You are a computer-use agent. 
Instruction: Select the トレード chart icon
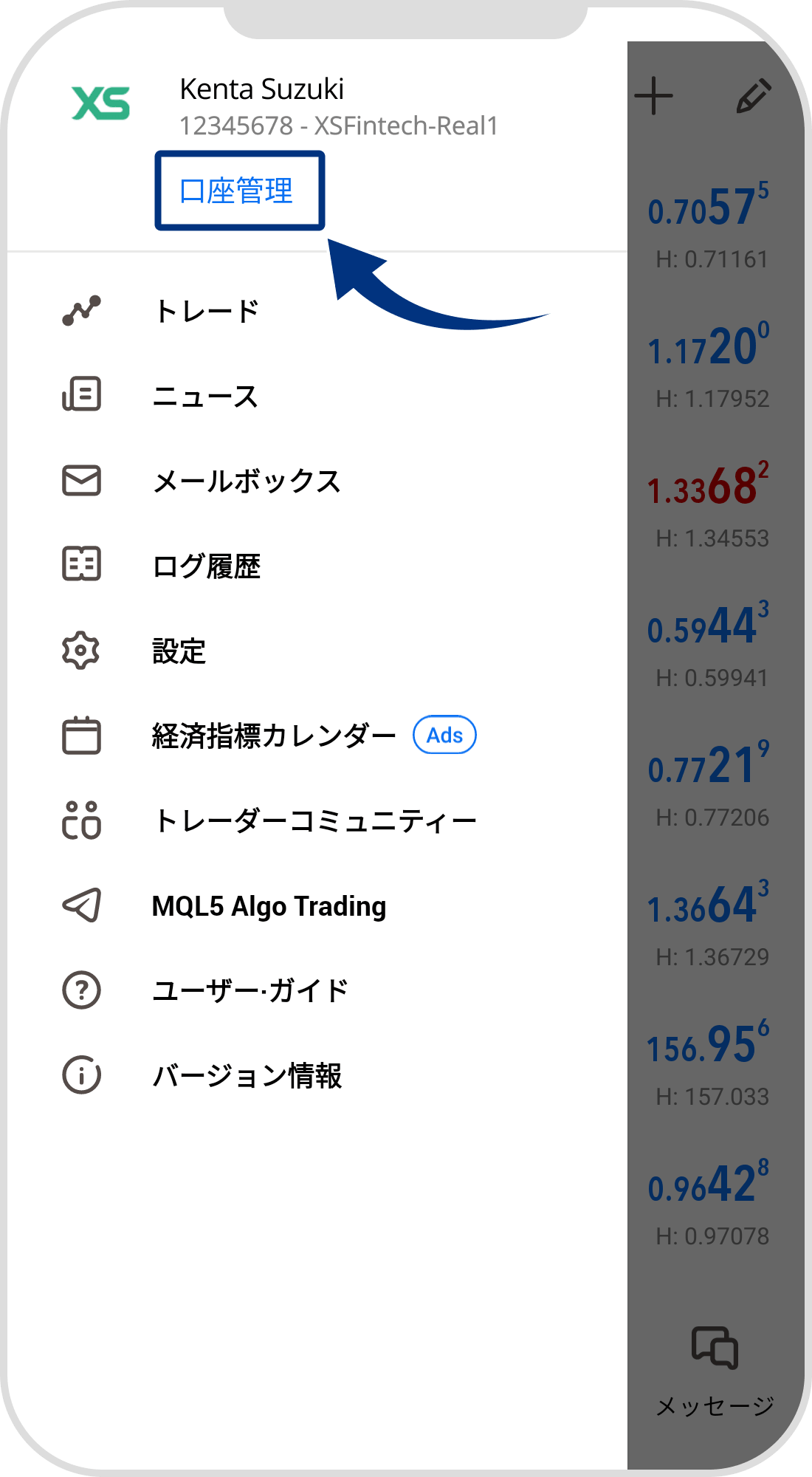click(81, 310)
